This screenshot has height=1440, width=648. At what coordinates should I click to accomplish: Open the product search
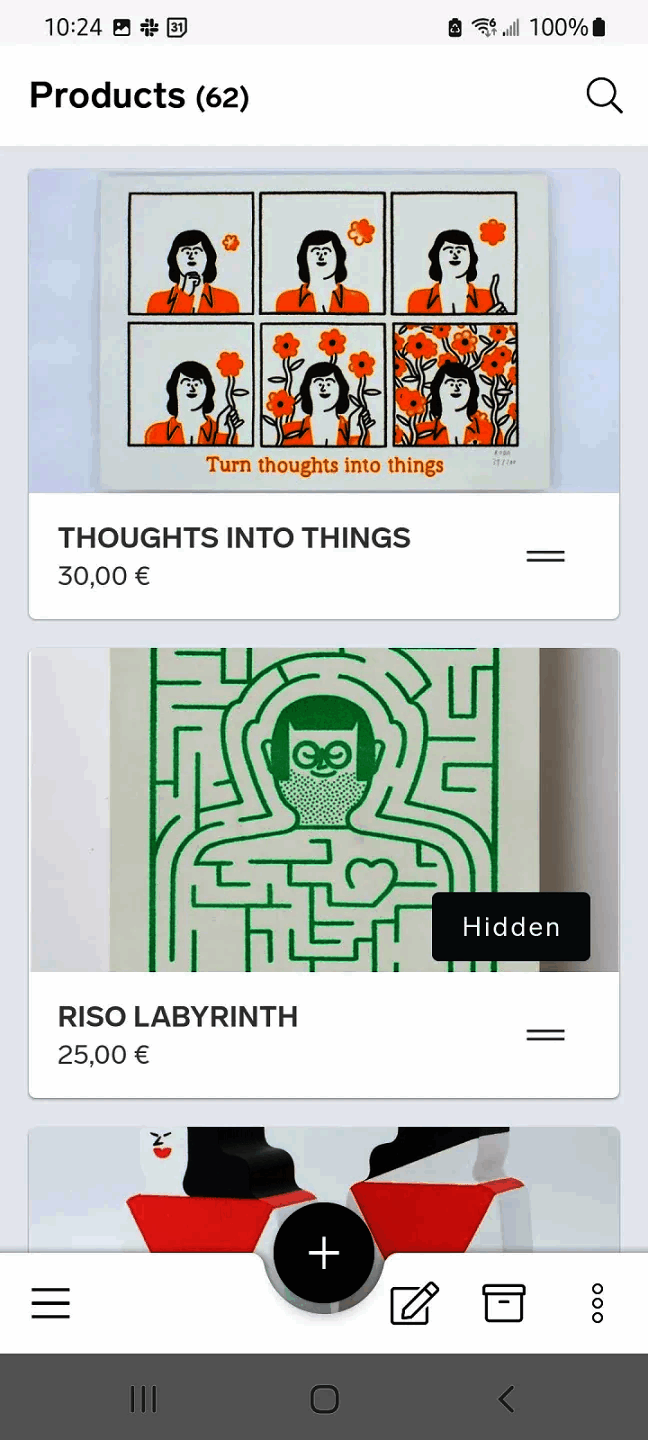604,96
